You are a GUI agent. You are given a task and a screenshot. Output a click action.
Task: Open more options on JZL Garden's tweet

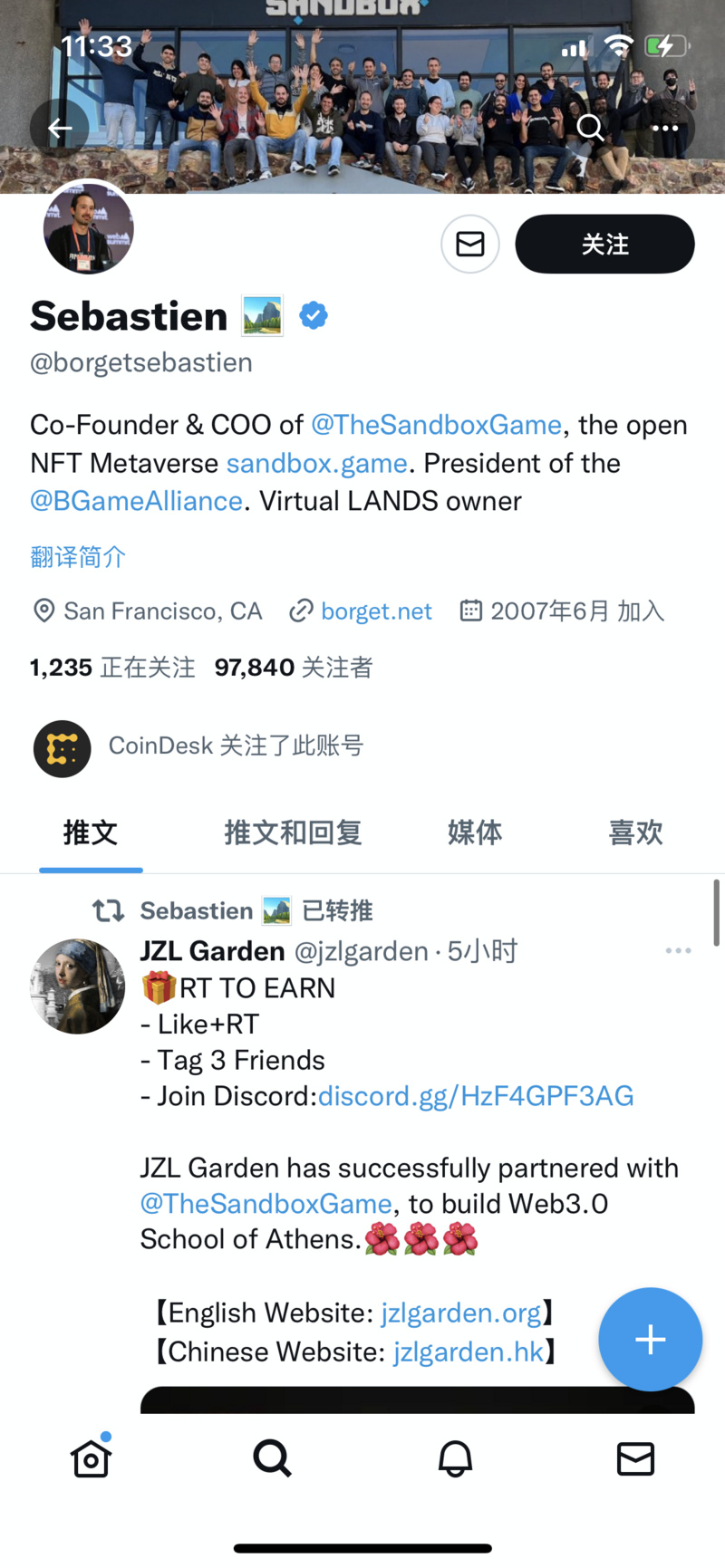pyautogui.click(x=678, y=950)
